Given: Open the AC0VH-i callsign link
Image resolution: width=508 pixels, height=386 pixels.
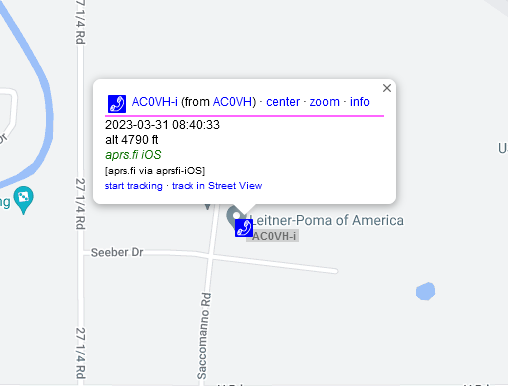Looking at the screenshot, I should click(155, 102).
